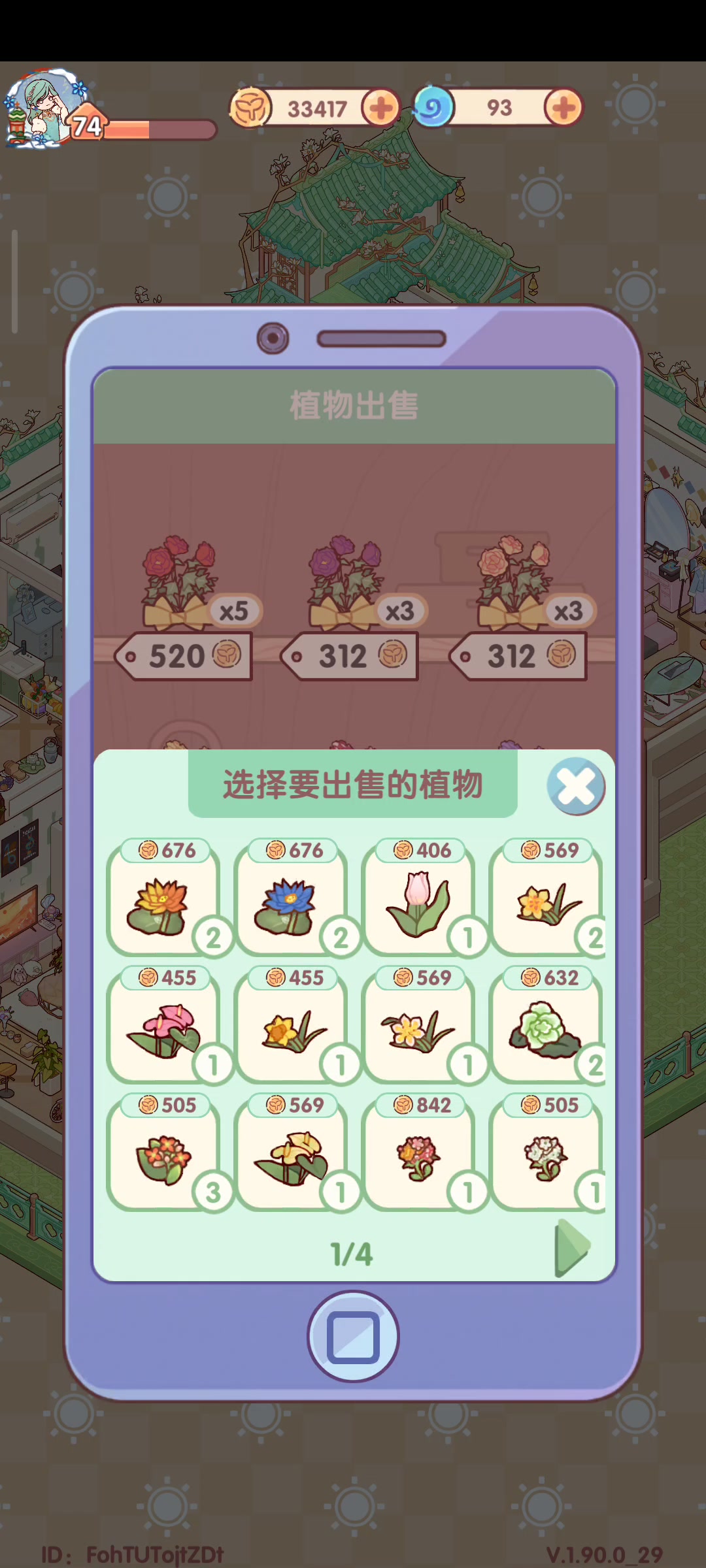
Task: Add more coins with plus button
Action: point(381,108)
